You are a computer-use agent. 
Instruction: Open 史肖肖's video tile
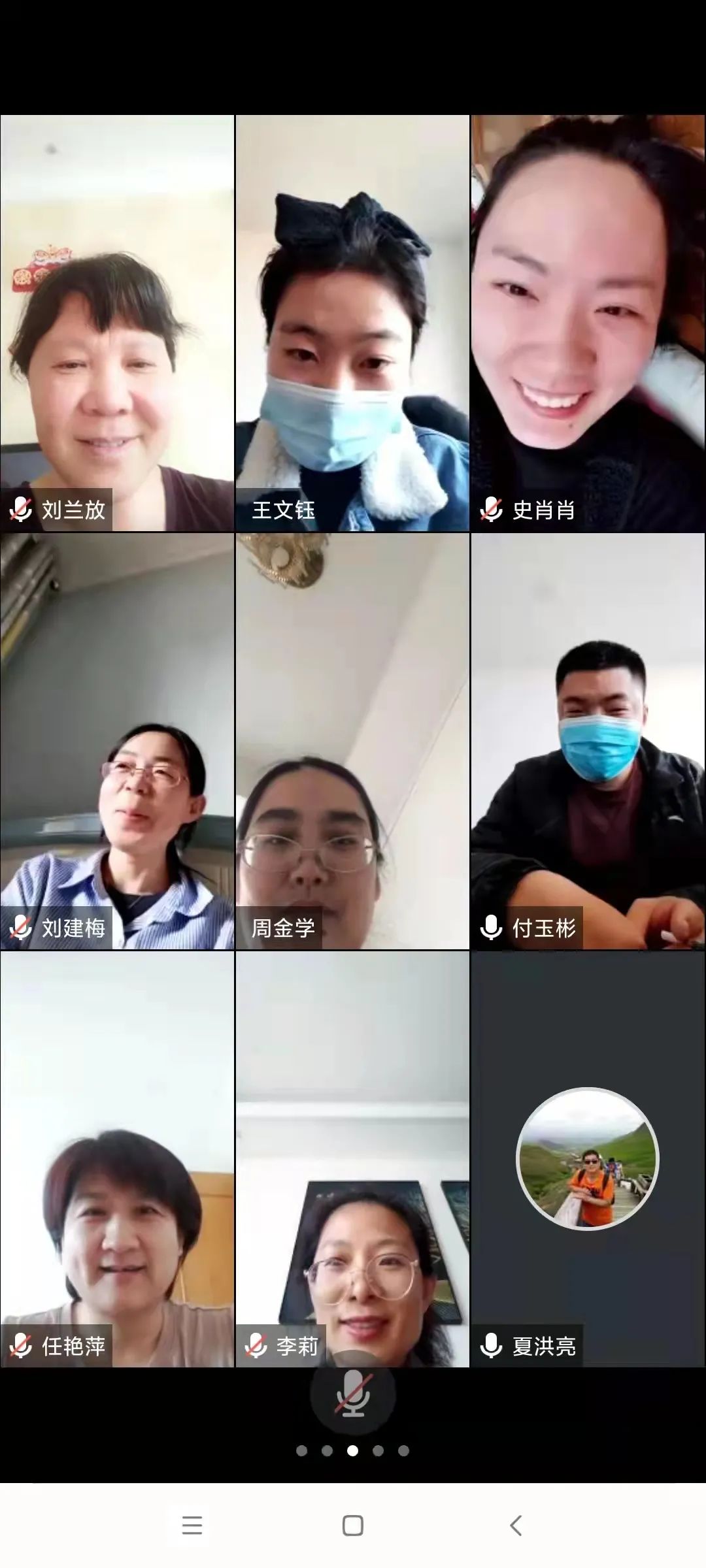(588, 323)
